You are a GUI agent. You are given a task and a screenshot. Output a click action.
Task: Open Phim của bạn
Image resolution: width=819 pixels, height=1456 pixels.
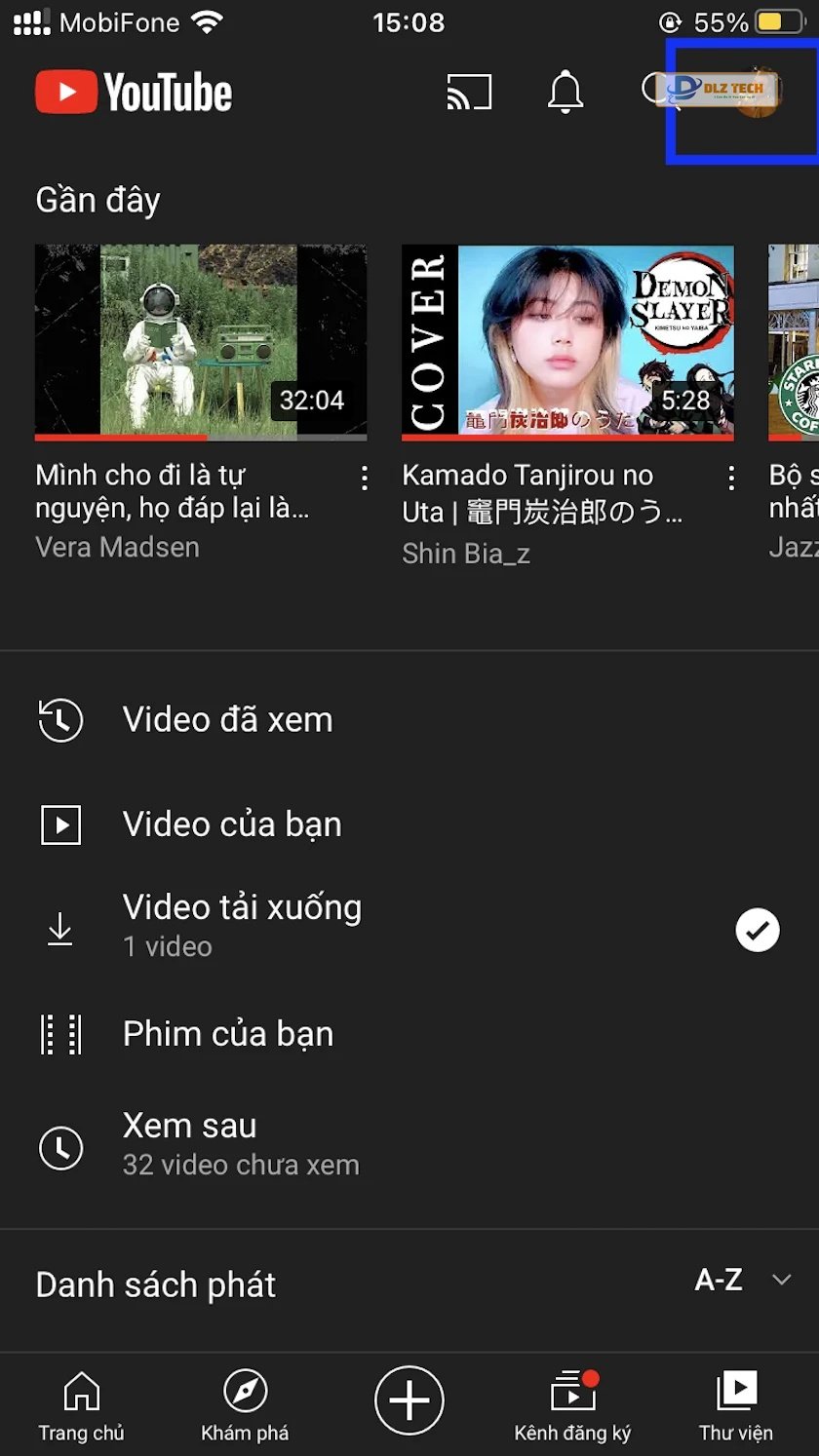(228, 1034)
